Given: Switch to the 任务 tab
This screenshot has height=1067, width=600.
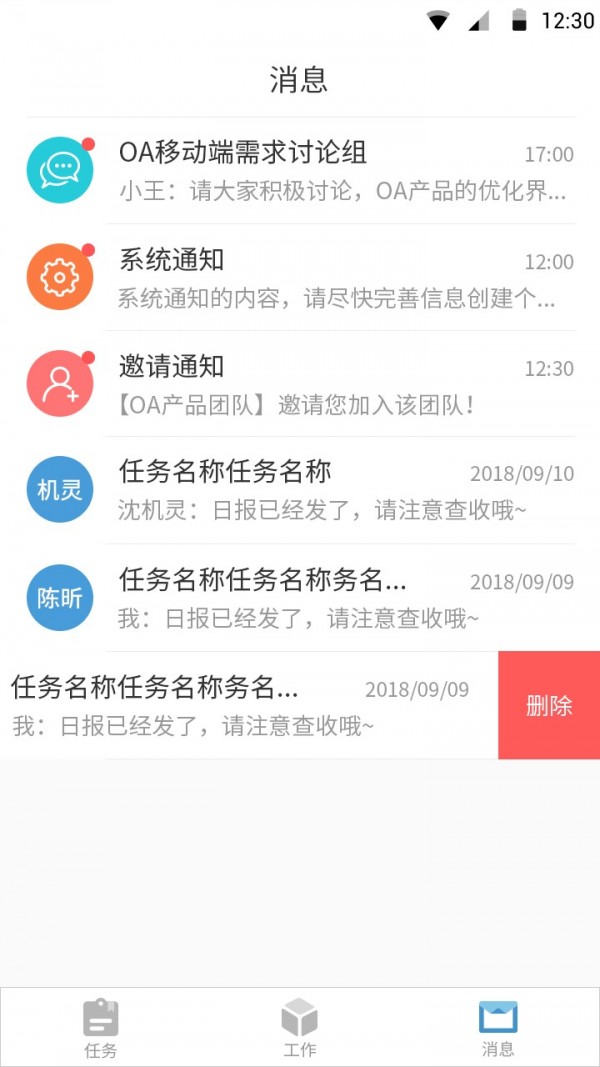Looking at the screenshot, I should (100, 1028).
